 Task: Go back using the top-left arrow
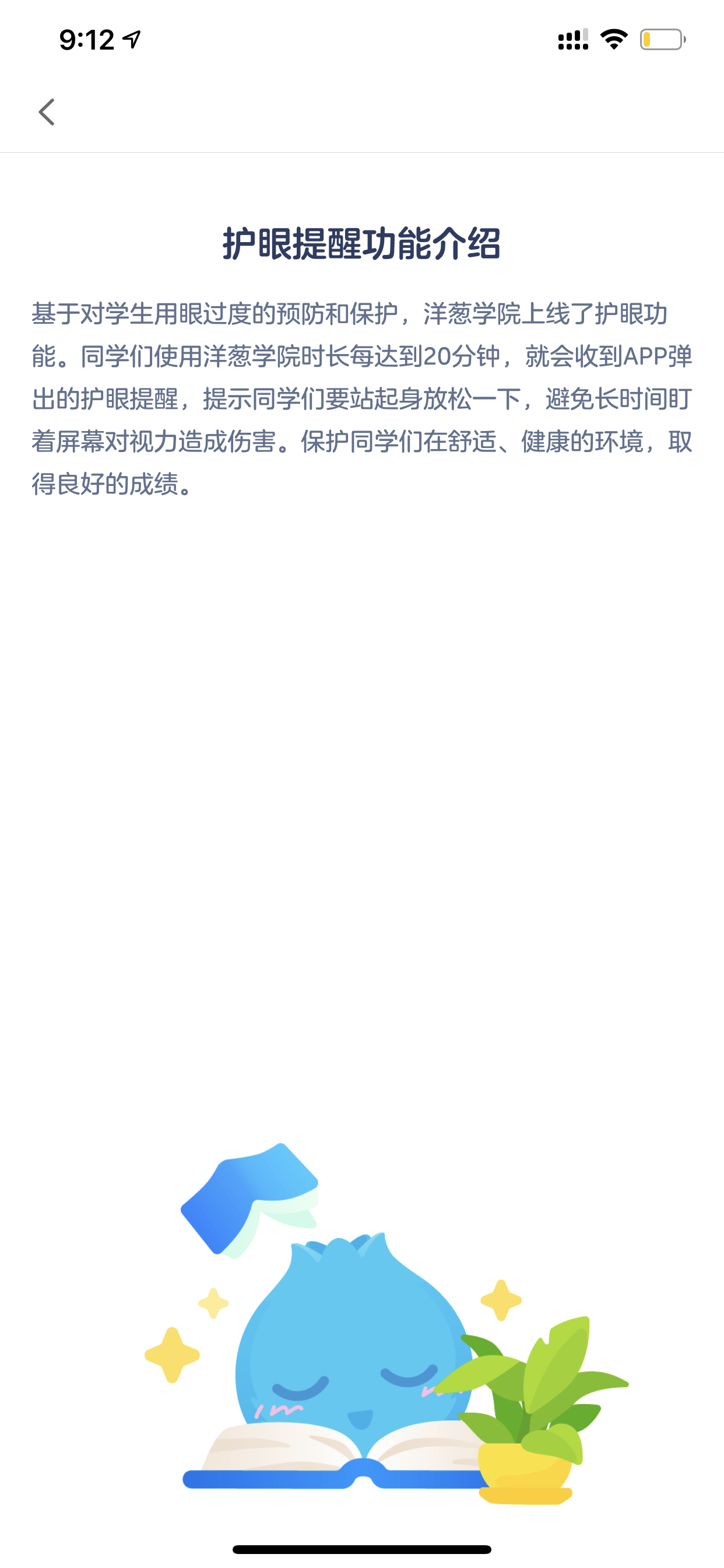pos(46,112)
